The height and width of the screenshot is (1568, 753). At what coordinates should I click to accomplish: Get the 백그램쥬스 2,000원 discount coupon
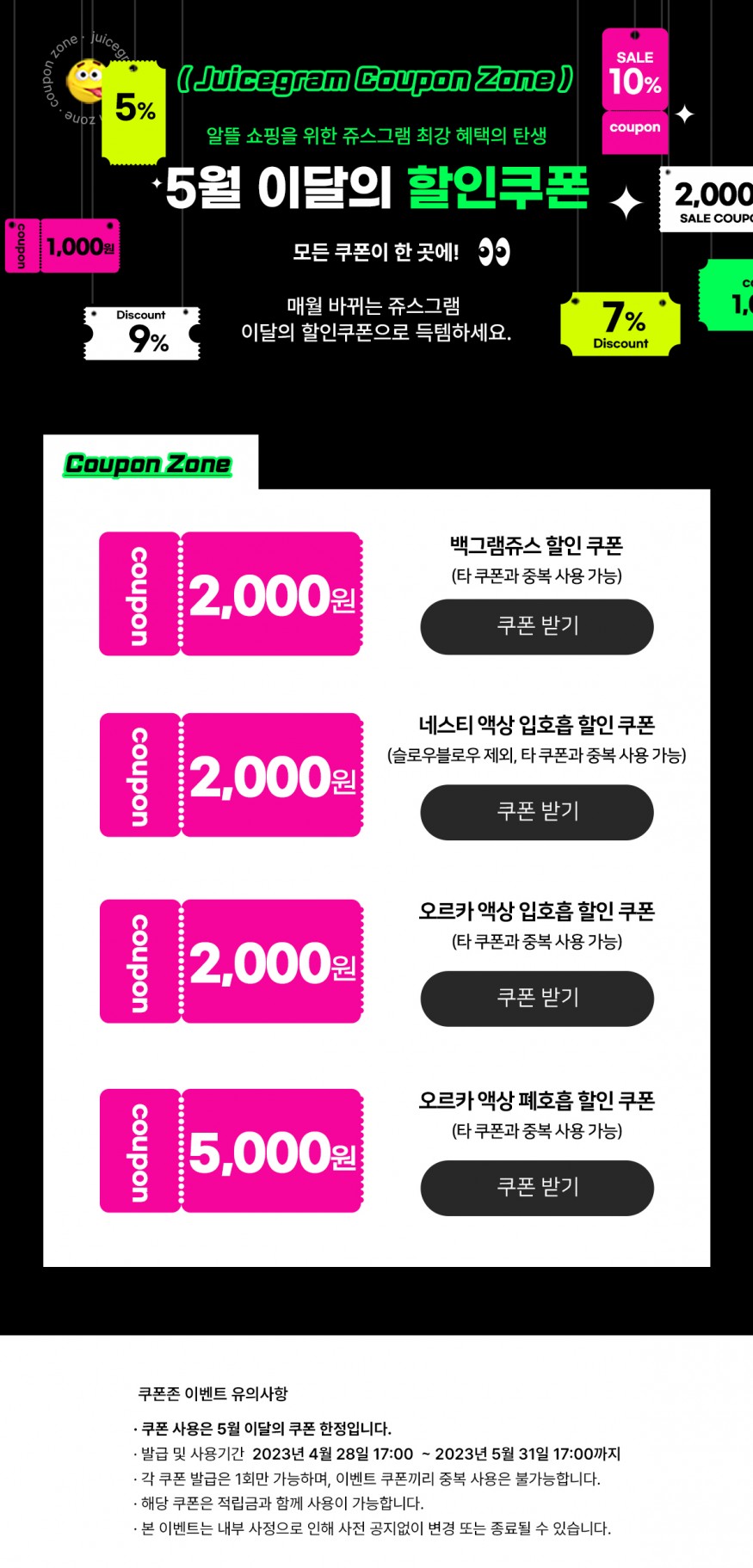pyautogui.click(x=536, y=626)
